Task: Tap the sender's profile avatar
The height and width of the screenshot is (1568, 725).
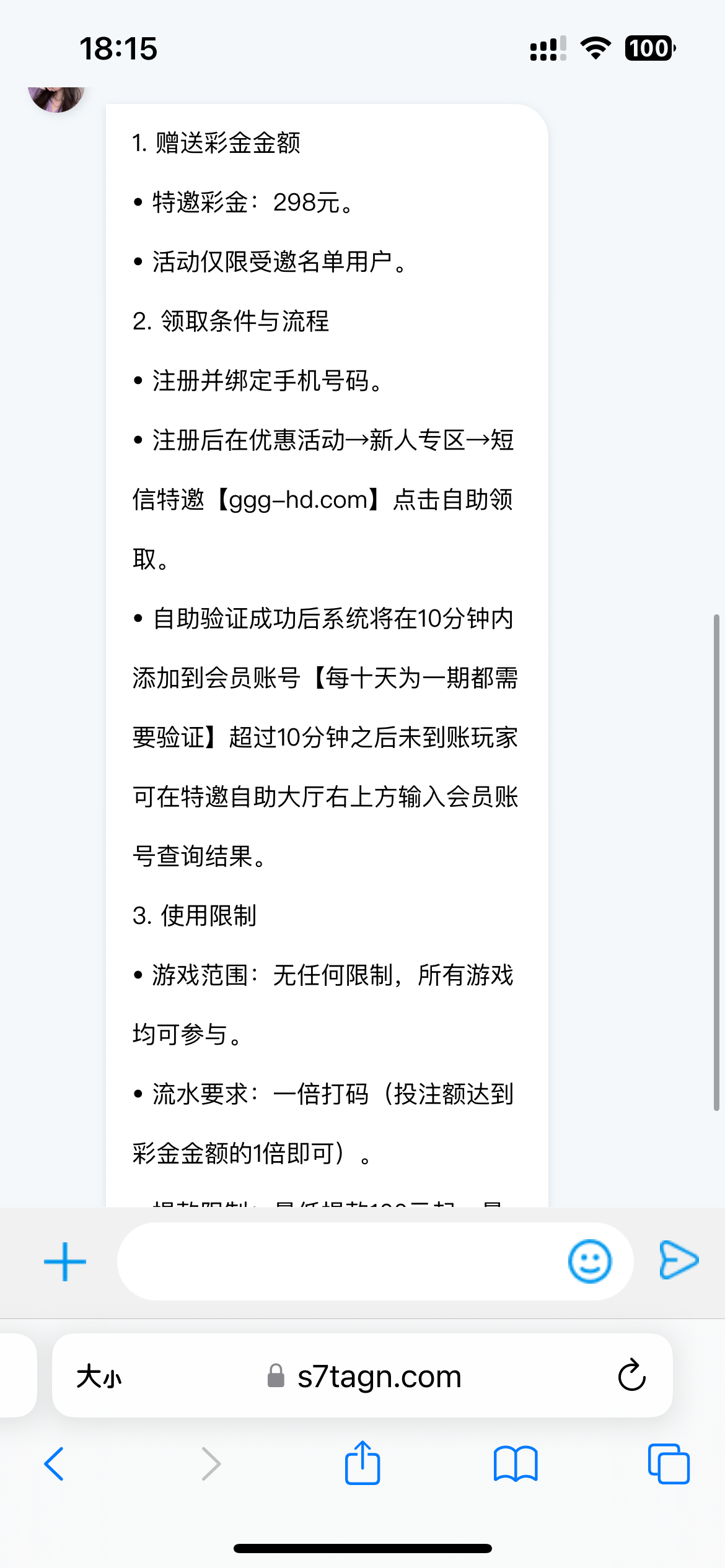Action: (56, 99)
